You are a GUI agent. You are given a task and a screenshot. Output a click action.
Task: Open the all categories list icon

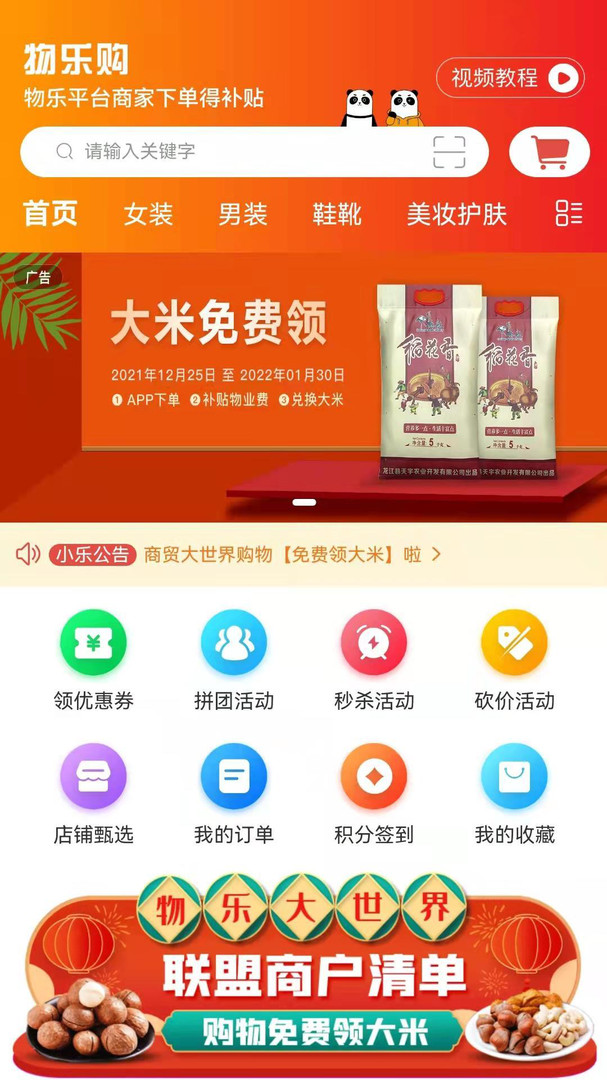pos(569,213)
